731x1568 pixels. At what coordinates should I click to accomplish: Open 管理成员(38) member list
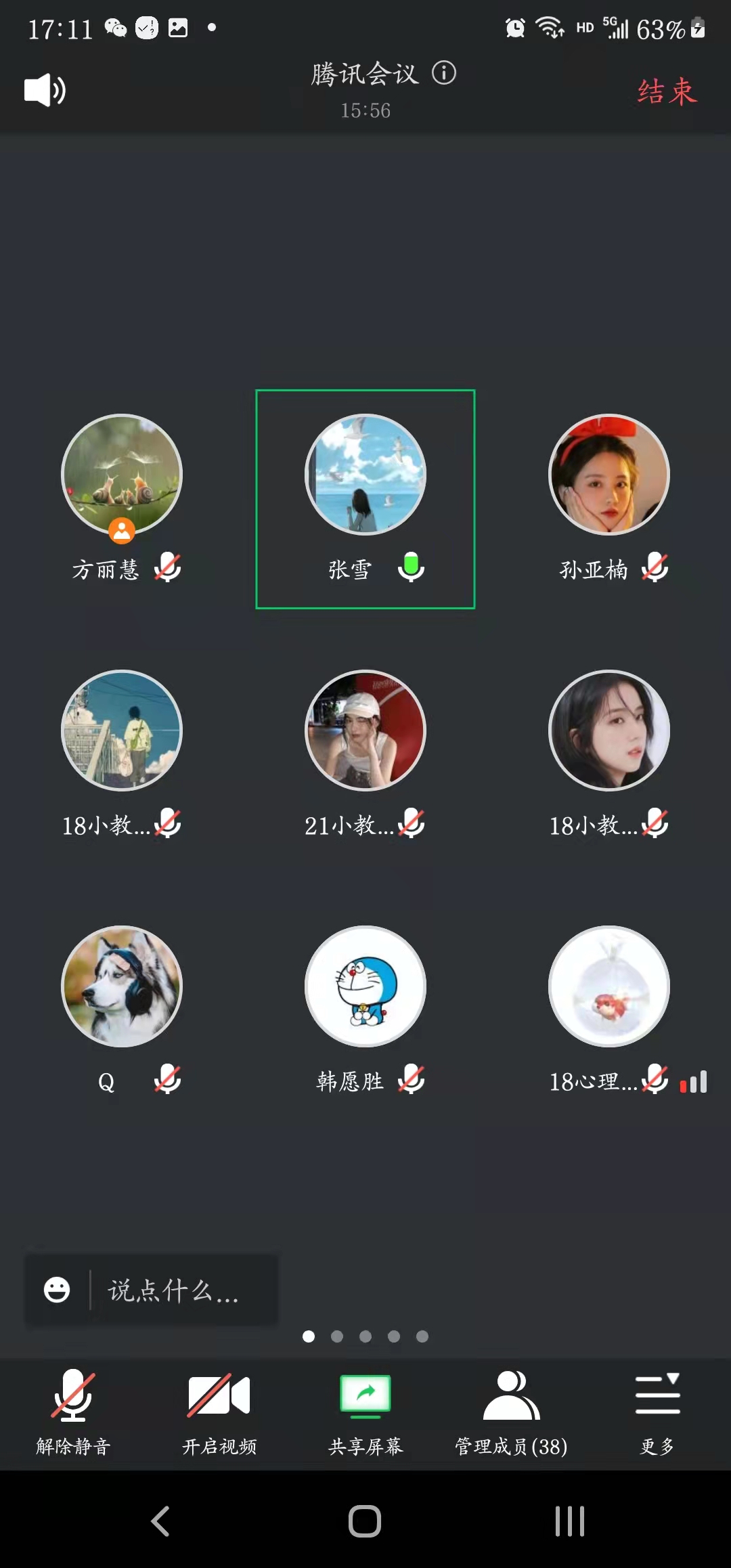[x=511, y=1411]
